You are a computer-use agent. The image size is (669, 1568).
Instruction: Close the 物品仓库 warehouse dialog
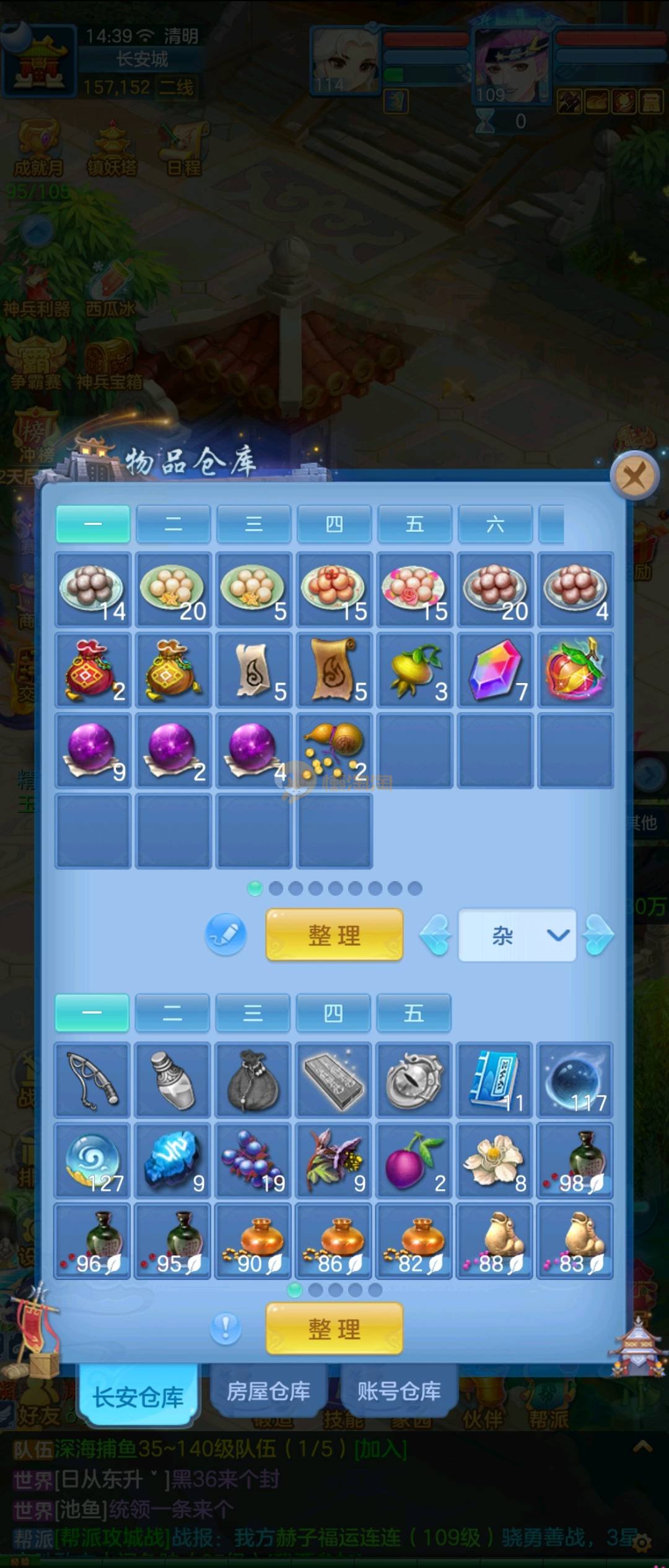[x=633, y=477]
